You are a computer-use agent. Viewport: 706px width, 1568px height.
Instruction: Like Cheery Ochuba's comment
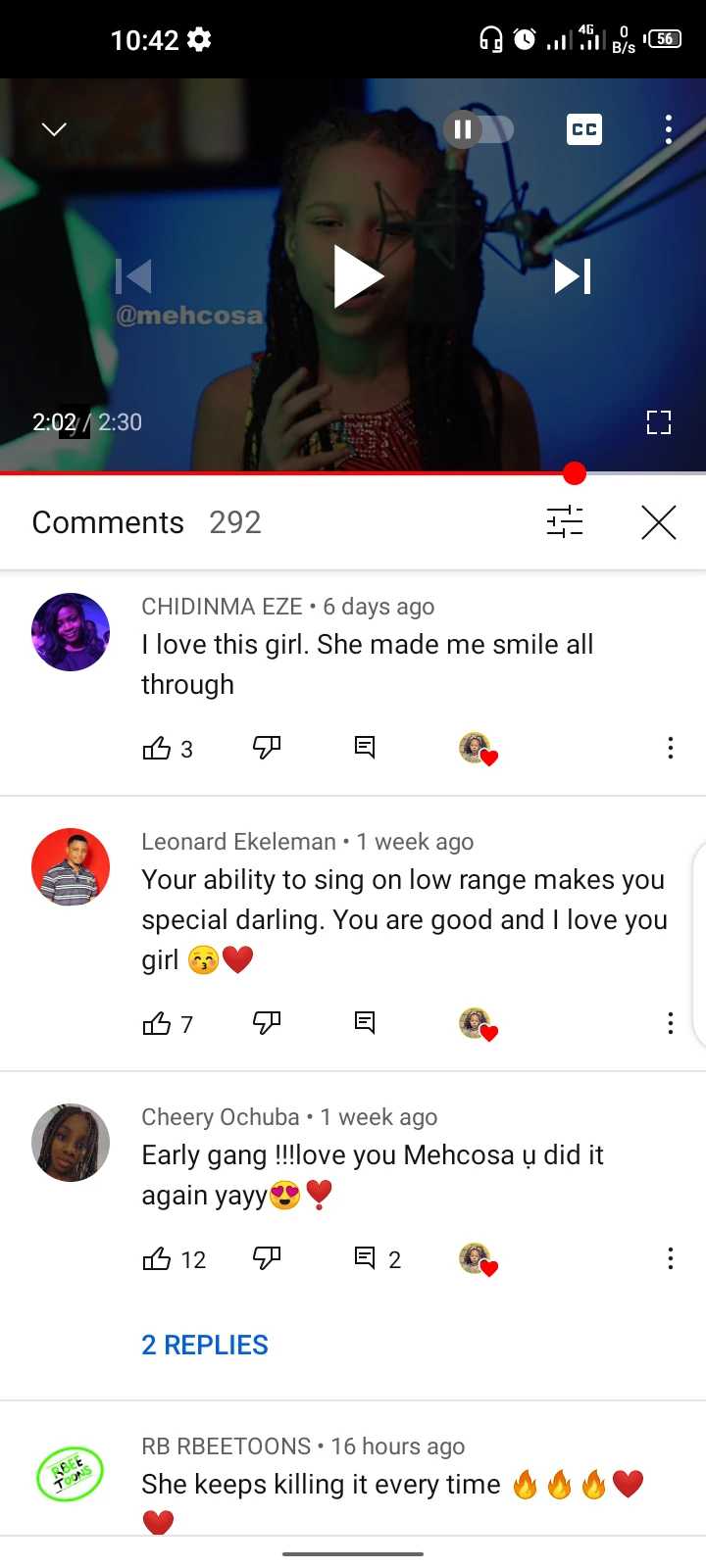[x=157, y=1259]
